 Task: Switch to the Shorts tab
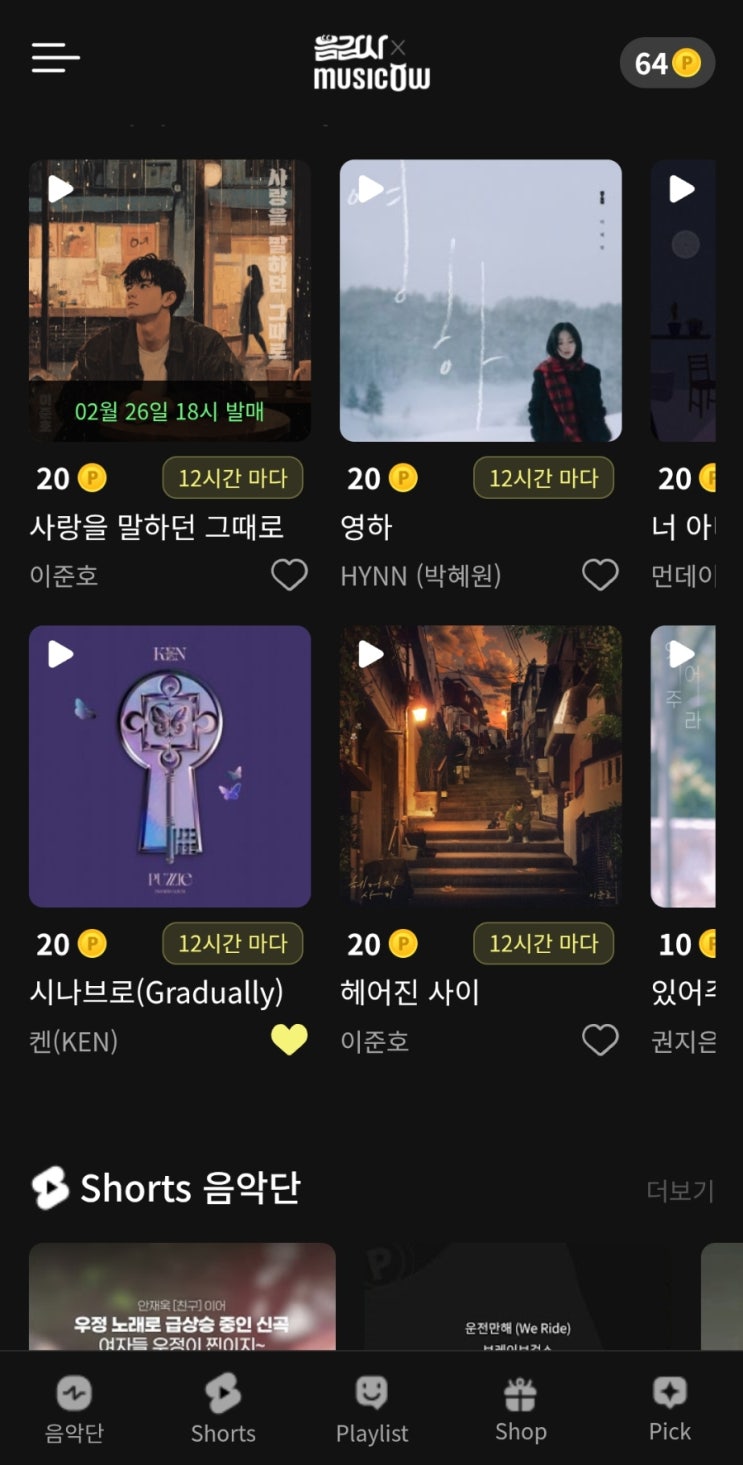coord(223,1408)
